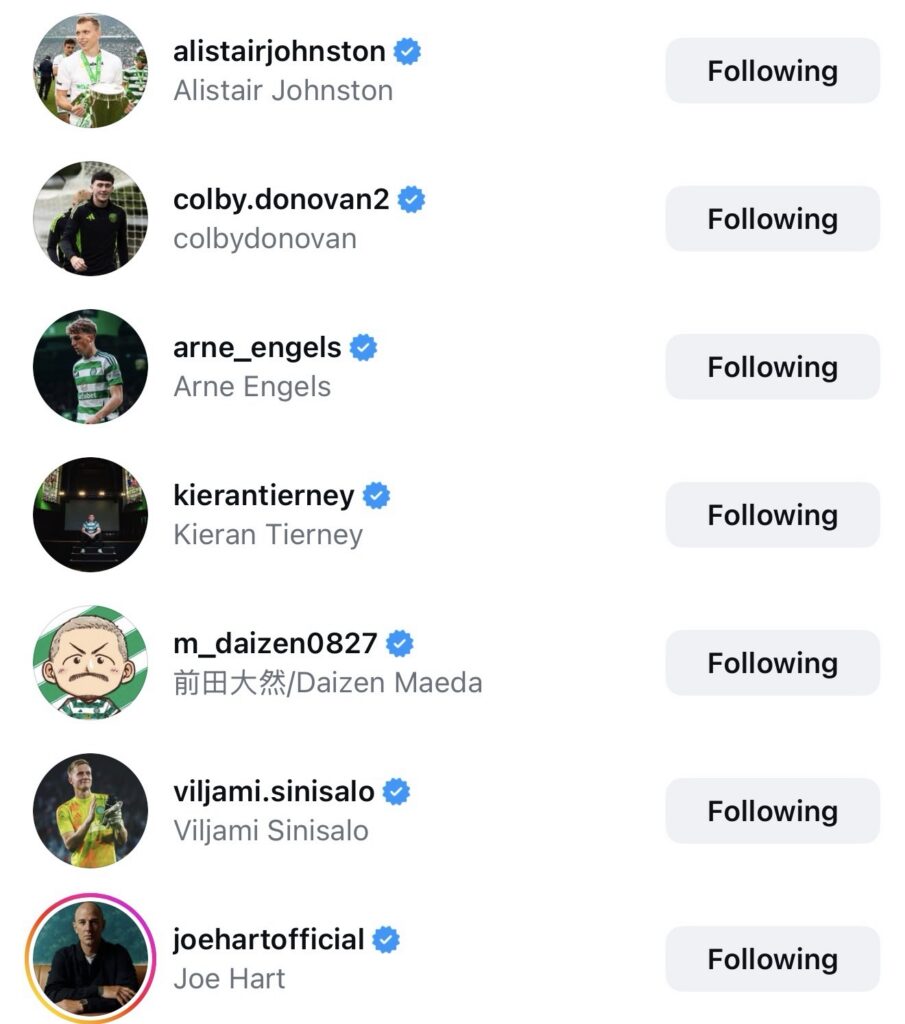Tap Following button next to m_daizen0827
This screenshot has height=1024, width=905.
point(772,663)
